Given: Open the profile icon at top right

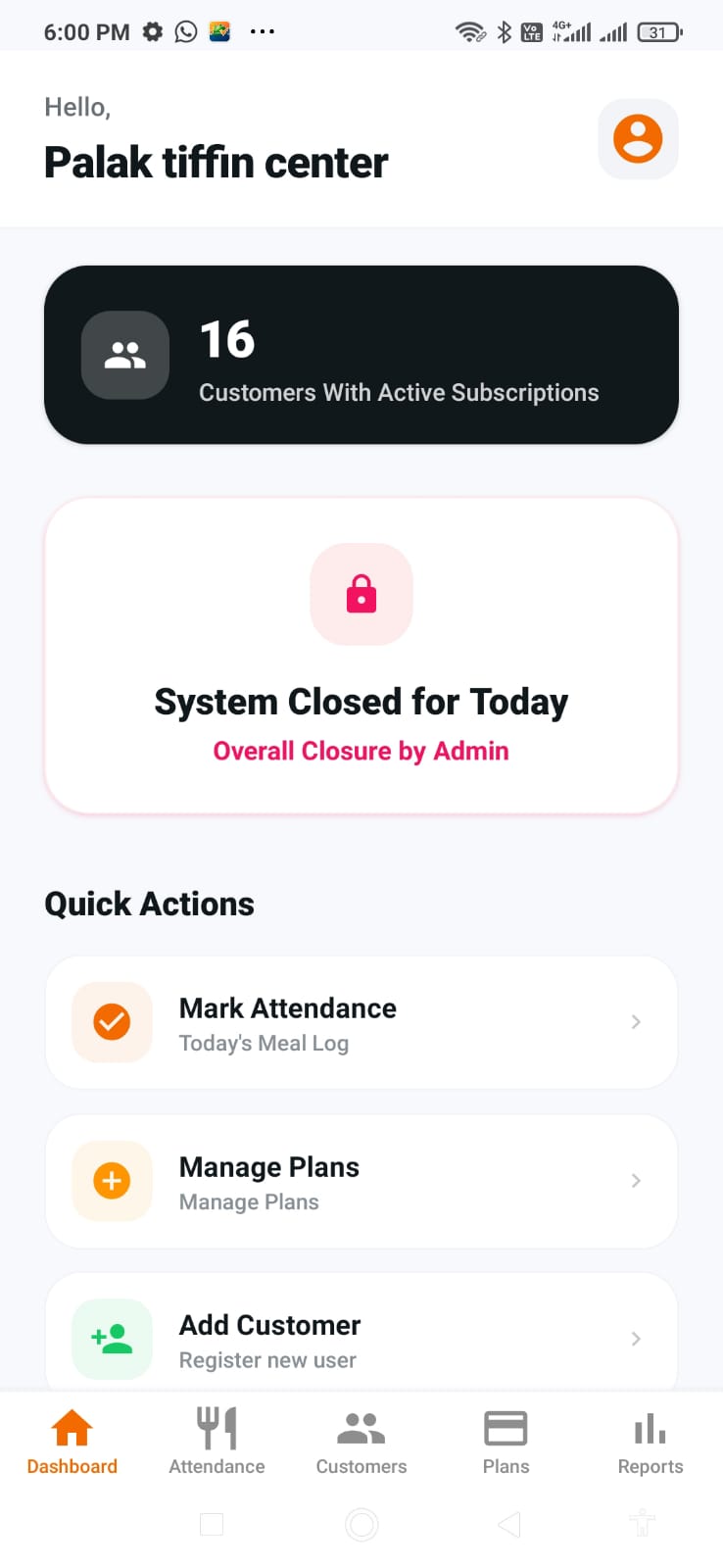Looking at the screenshot, I should click(x=638, y=139).
